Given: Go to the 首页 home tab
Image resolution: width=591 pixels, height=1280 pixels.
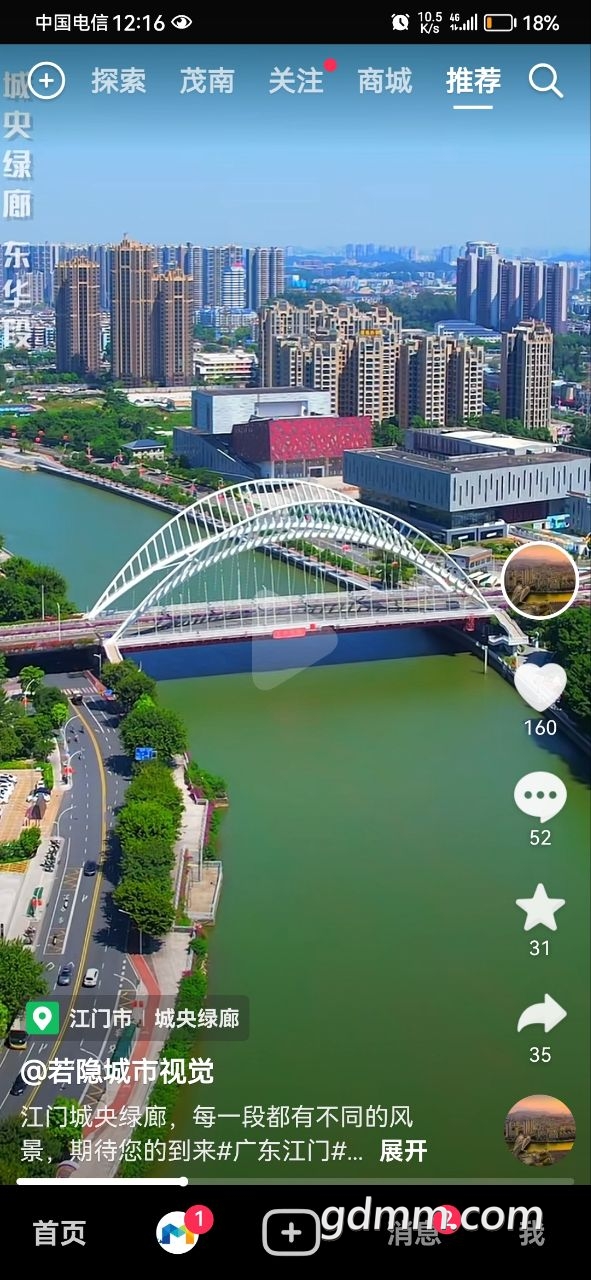Looking at the screenshot, I should coord(59,1233).
